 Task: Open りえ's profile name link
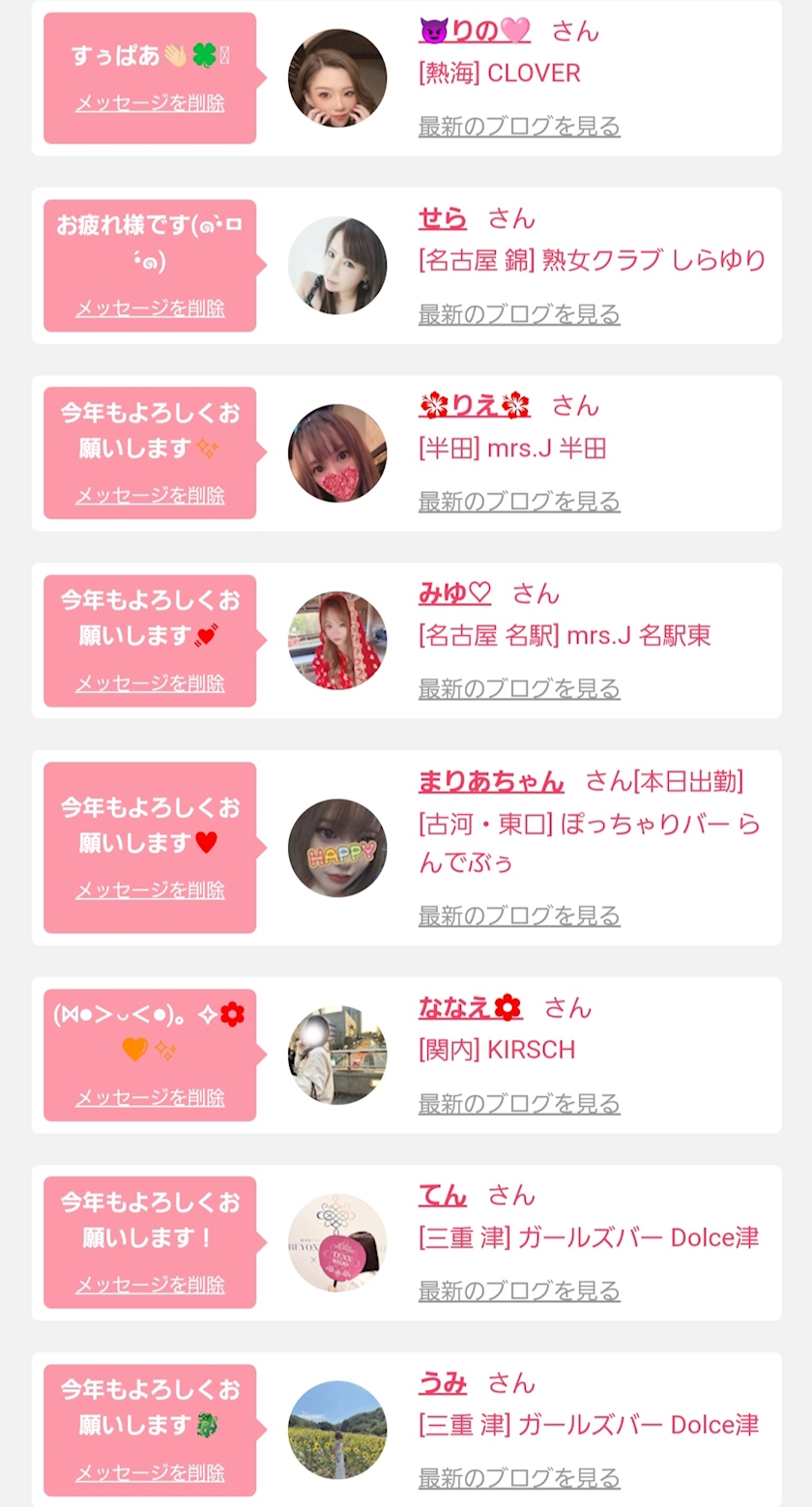(x=475, y=406)
